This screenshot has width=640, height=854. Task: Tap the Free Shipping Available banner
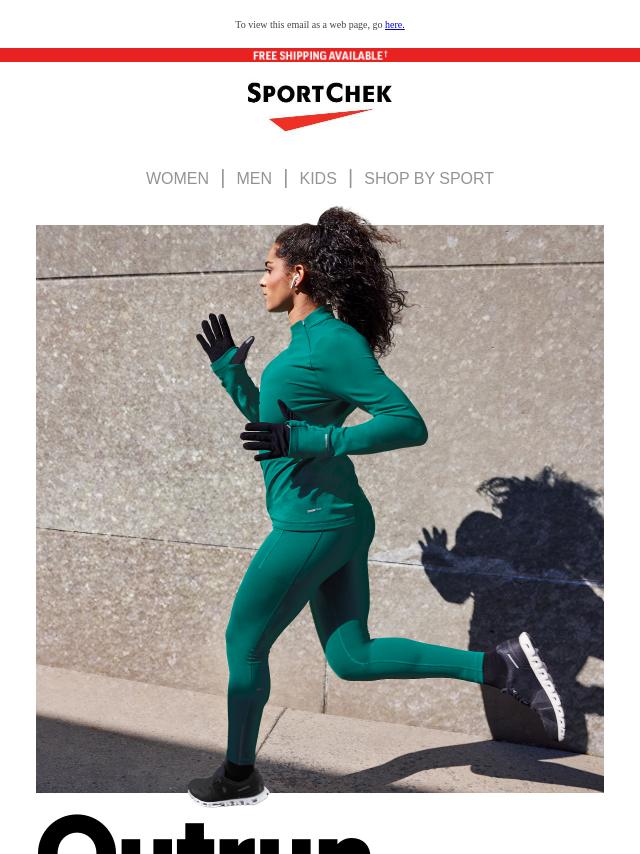(x=320, y=56)
